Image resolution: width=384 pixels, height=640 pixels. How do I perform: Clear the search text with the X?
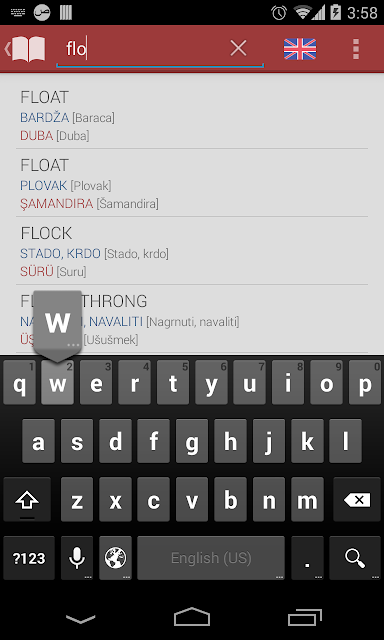pos(238,49)
